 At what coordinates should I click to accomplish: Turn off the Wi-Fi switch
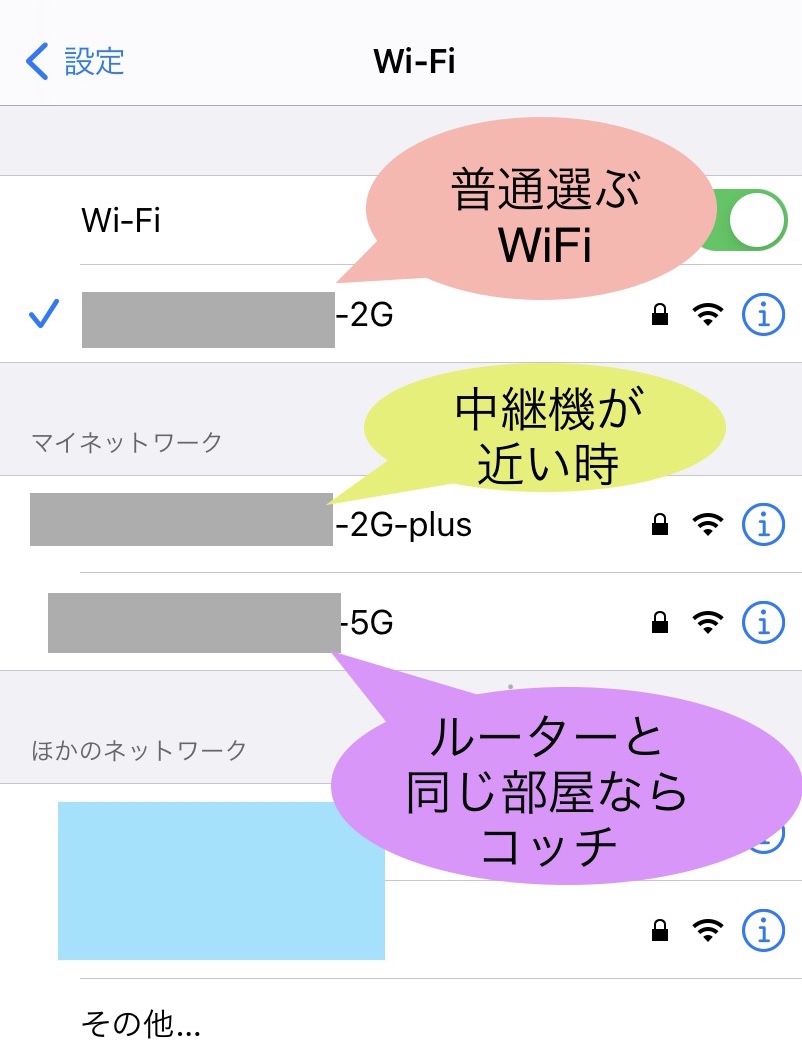pos(749,220)
